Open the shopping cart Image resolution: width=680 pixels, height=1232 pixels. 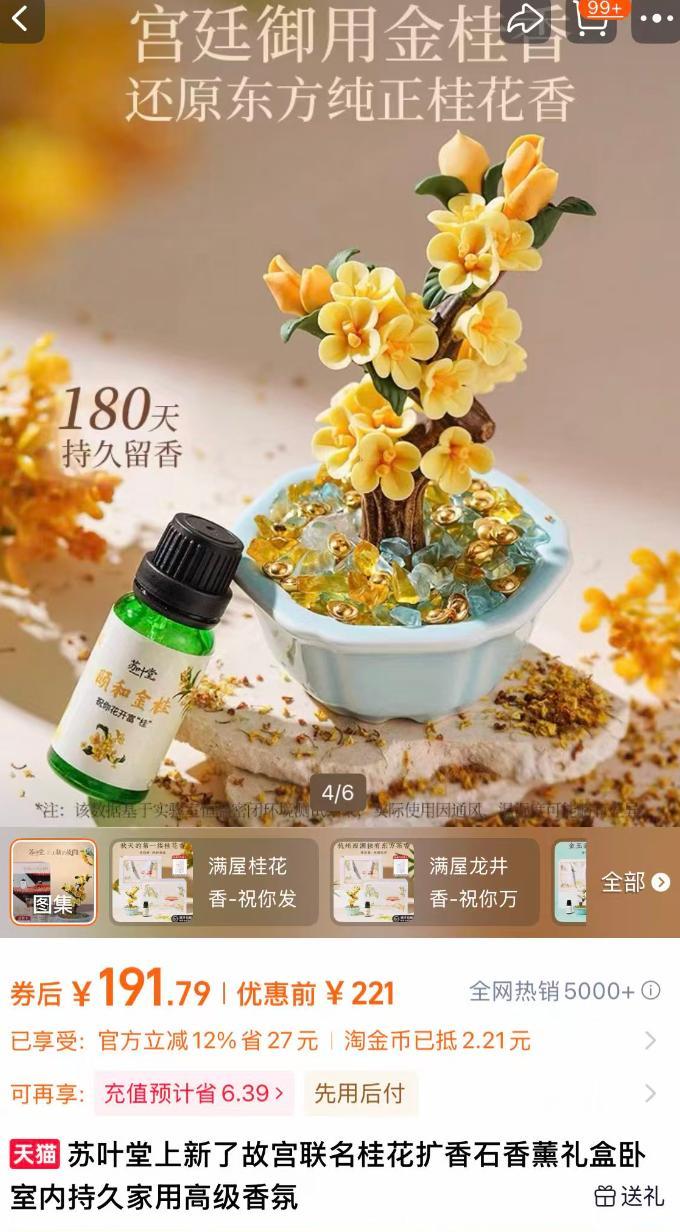(x=592, y=19)
